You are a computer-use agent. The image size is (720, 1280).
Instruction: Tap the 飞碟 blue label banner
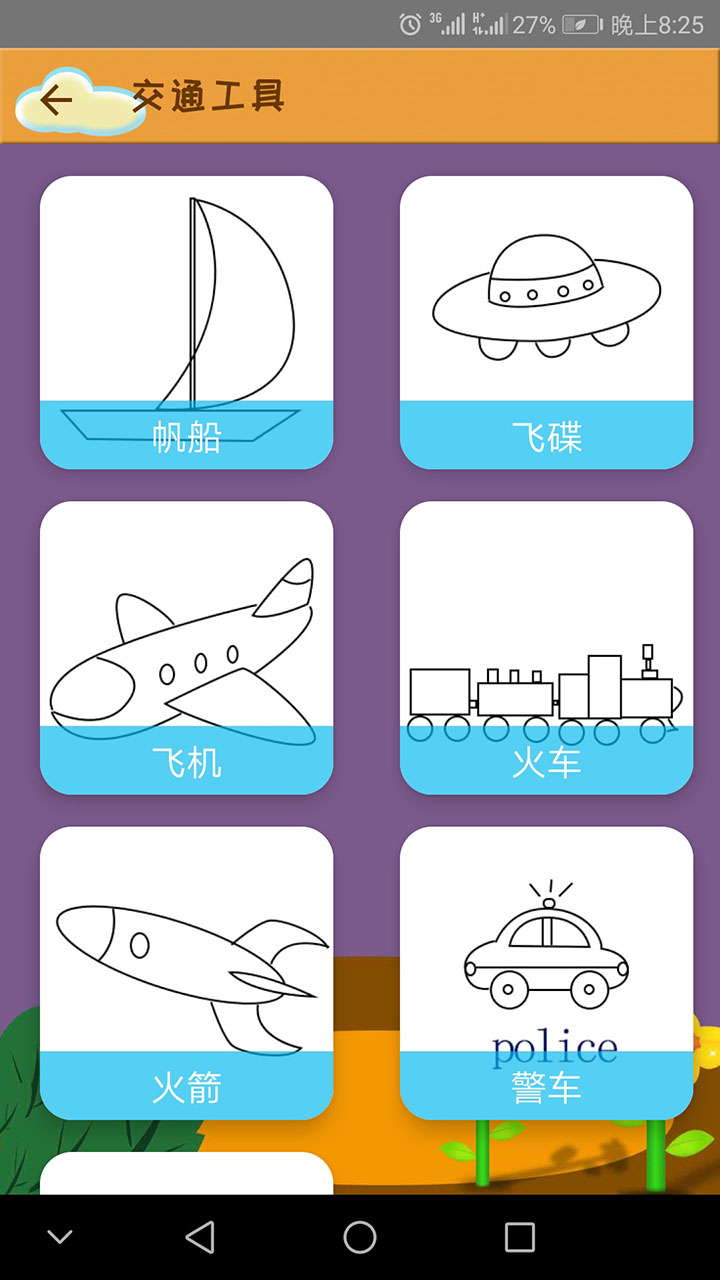[545, 437]
